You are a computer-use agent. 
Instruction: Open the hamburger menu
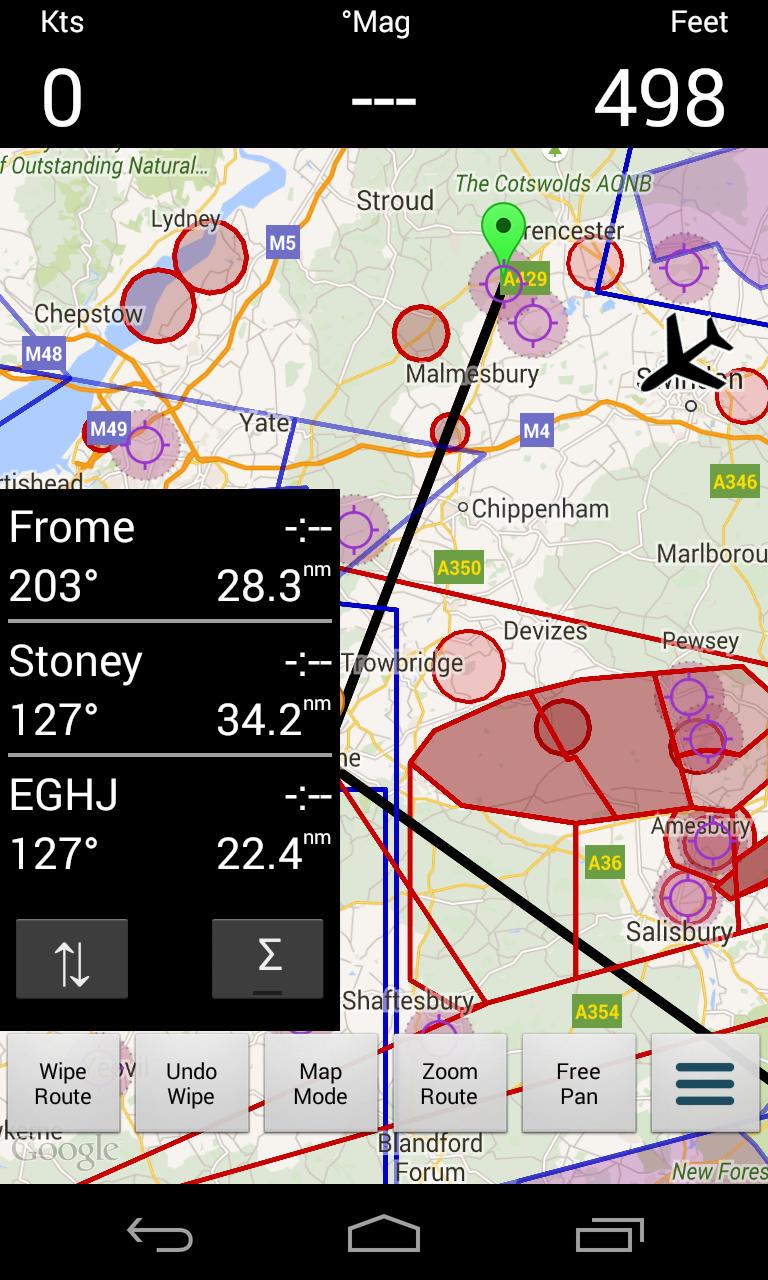click(705, 1084)
